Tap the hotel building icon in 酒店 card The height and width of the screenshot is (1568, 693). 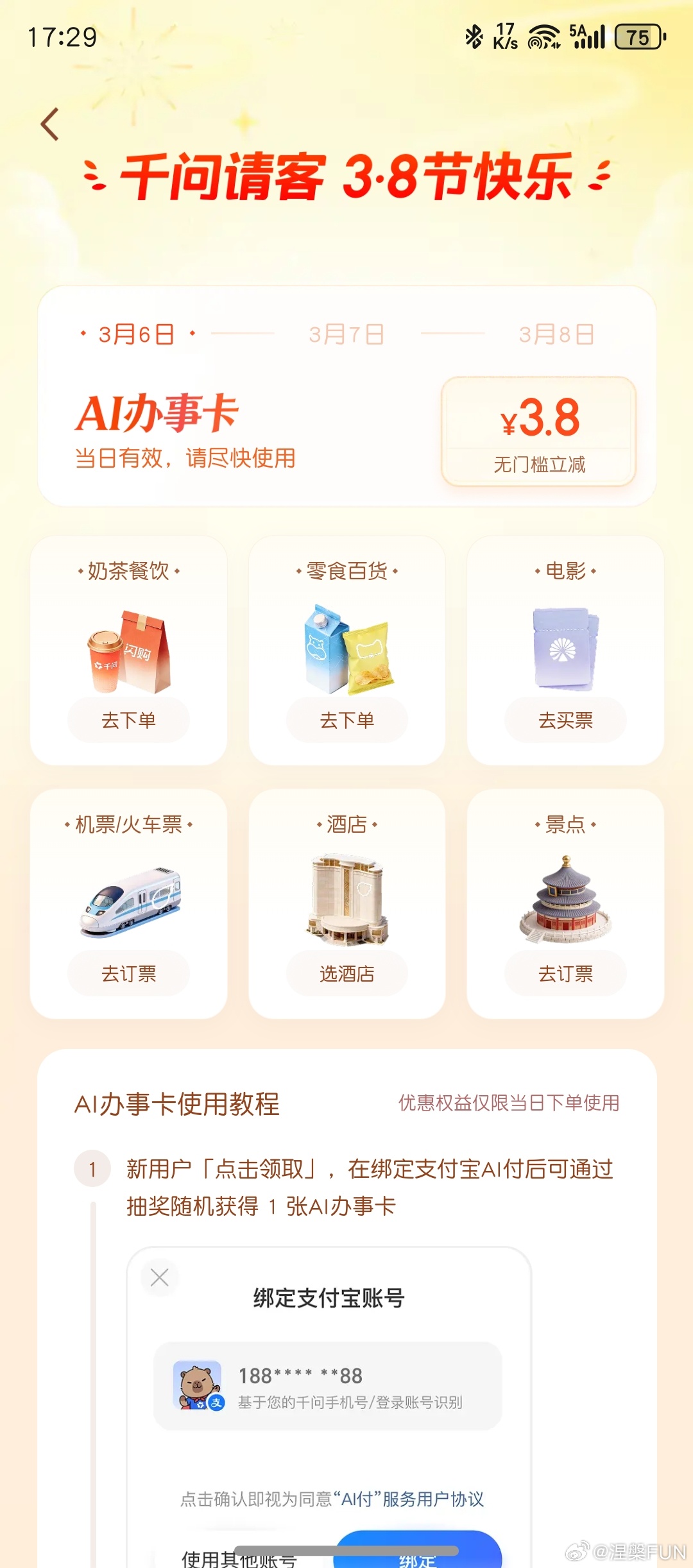346,898
